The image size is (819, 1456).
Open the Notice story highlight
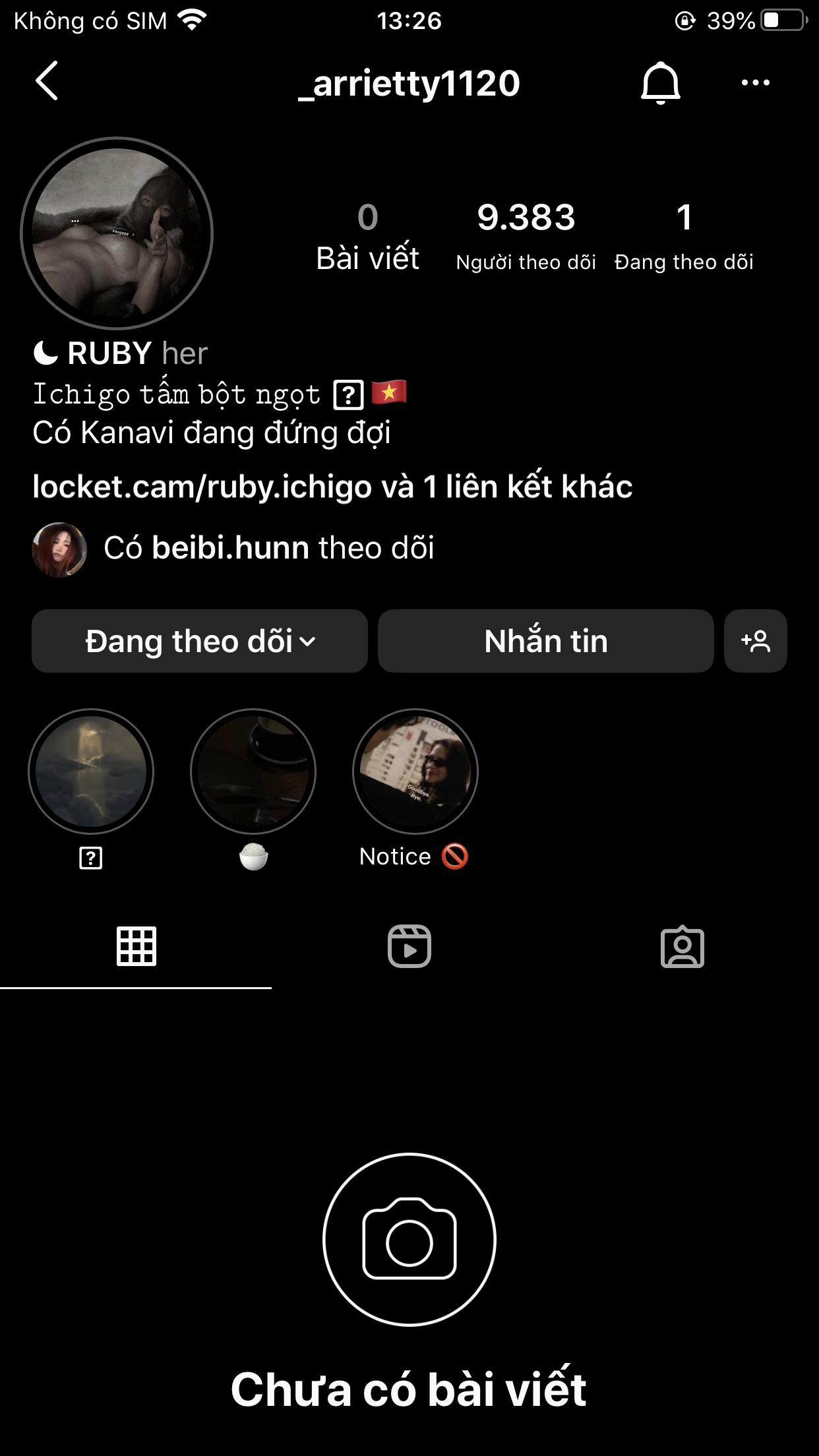coord(415,771)
